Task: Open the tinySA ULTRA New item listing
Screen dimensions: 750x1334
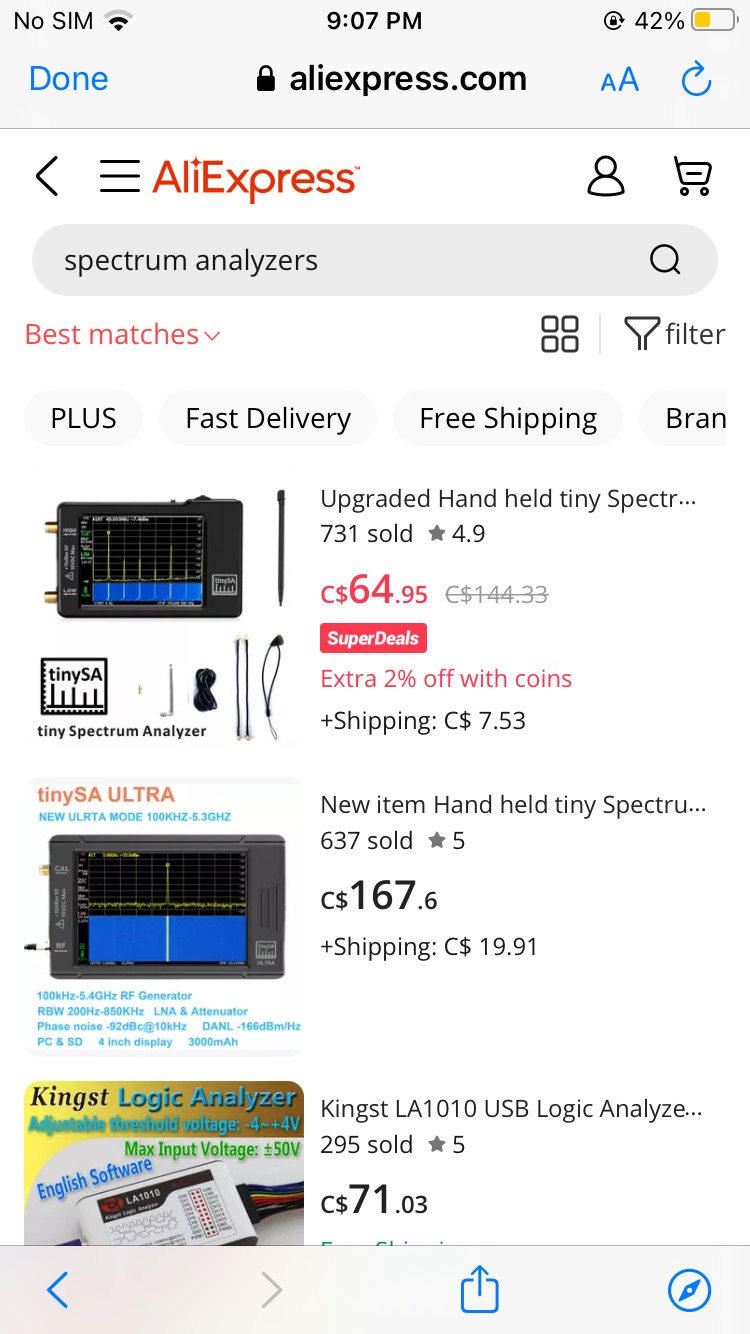Action: 513,805
